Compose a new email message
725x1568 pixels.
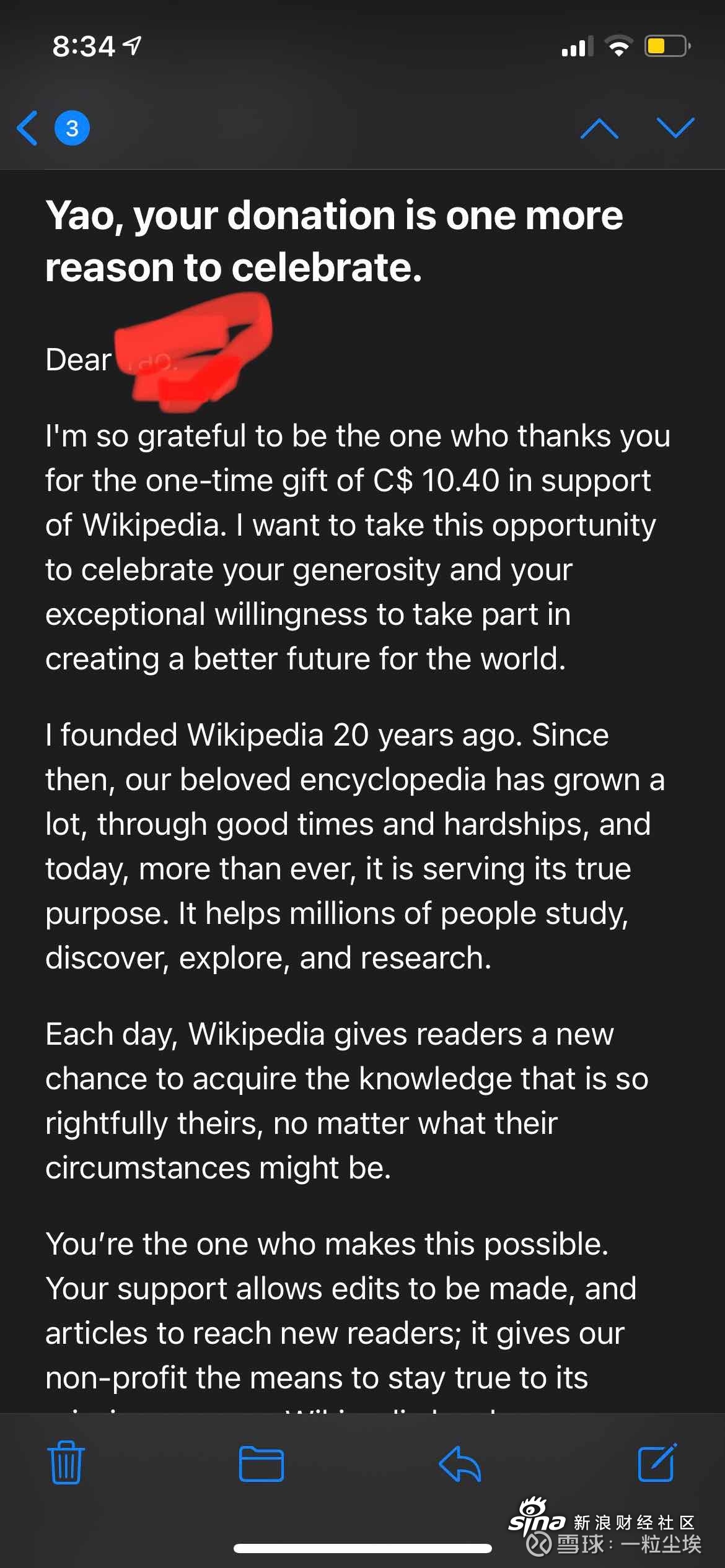[657, 1462]
